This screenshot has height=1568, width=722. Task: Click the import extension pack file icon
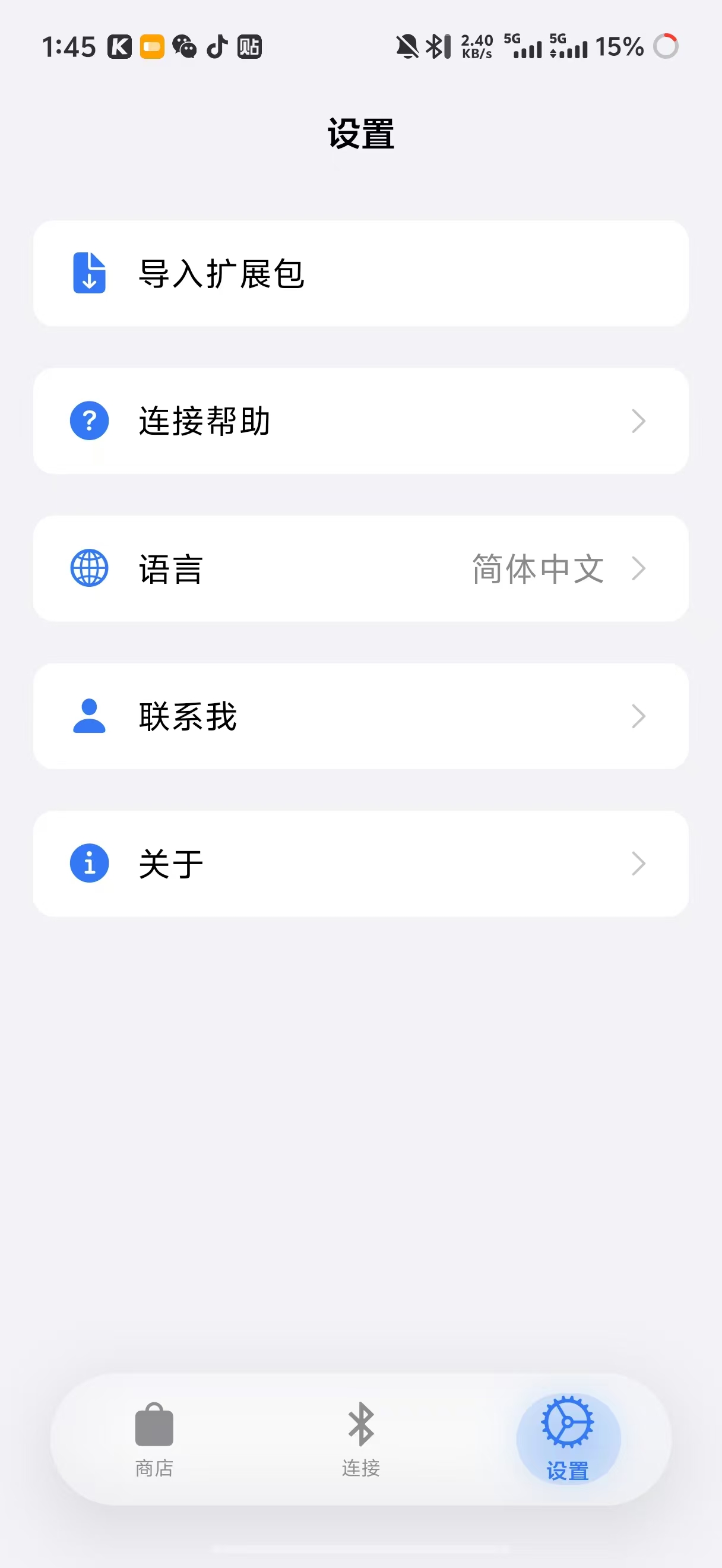[89, 274]
